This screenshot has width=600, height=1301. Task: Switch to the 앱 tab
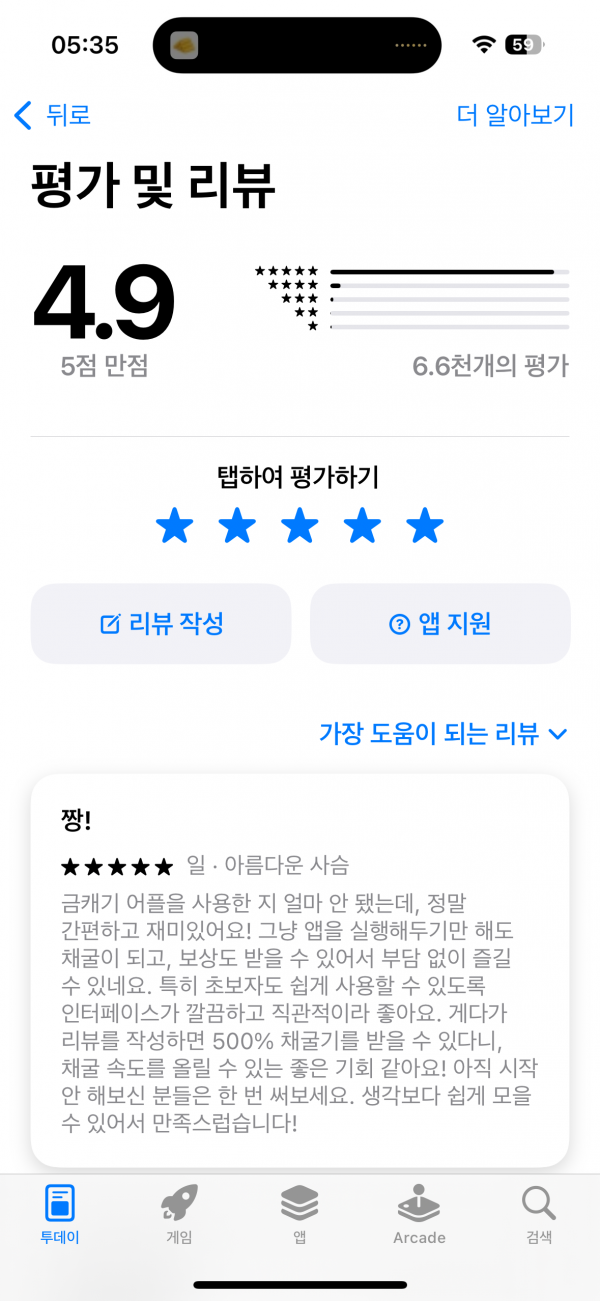click(299, 1215)
